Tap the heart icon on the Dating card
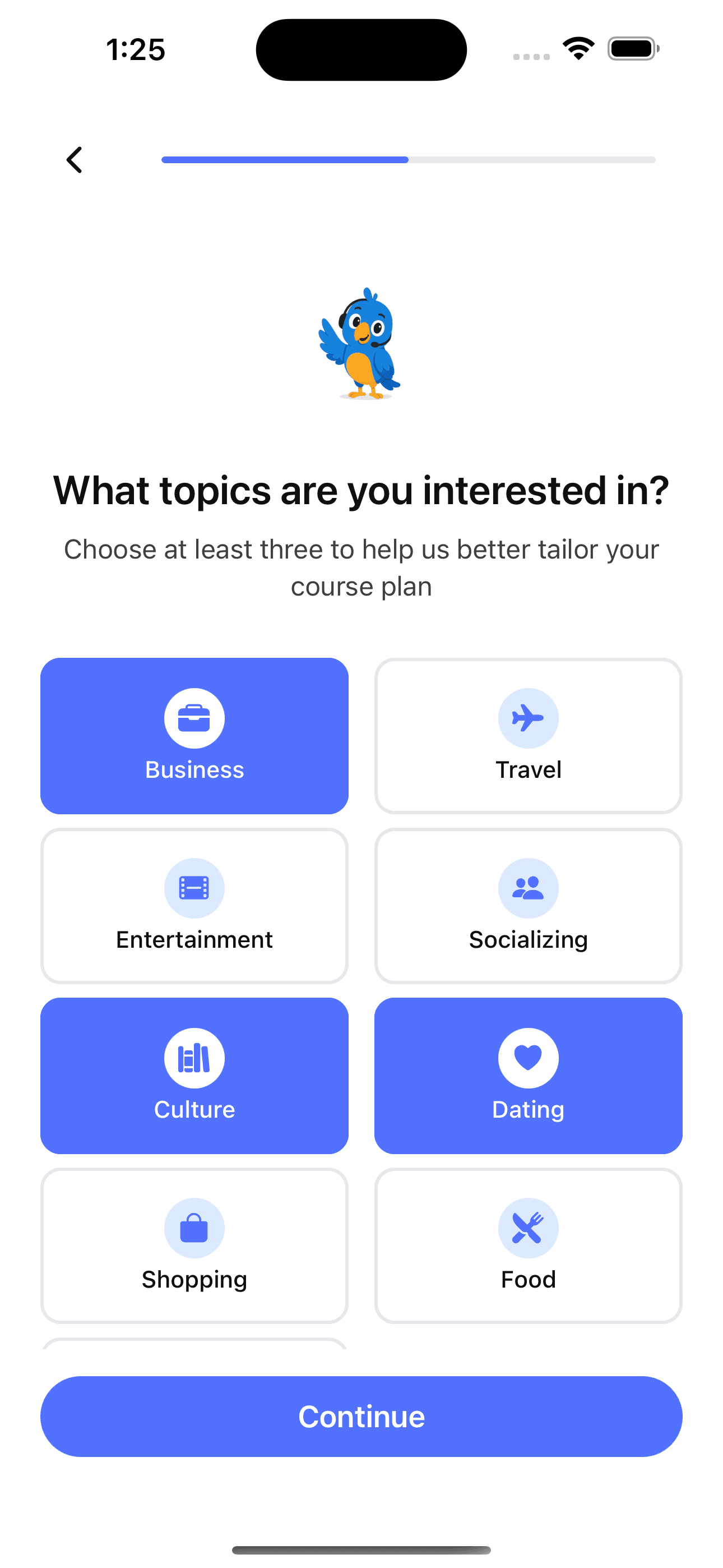The image size is (723, 1568). (529, 1057)
